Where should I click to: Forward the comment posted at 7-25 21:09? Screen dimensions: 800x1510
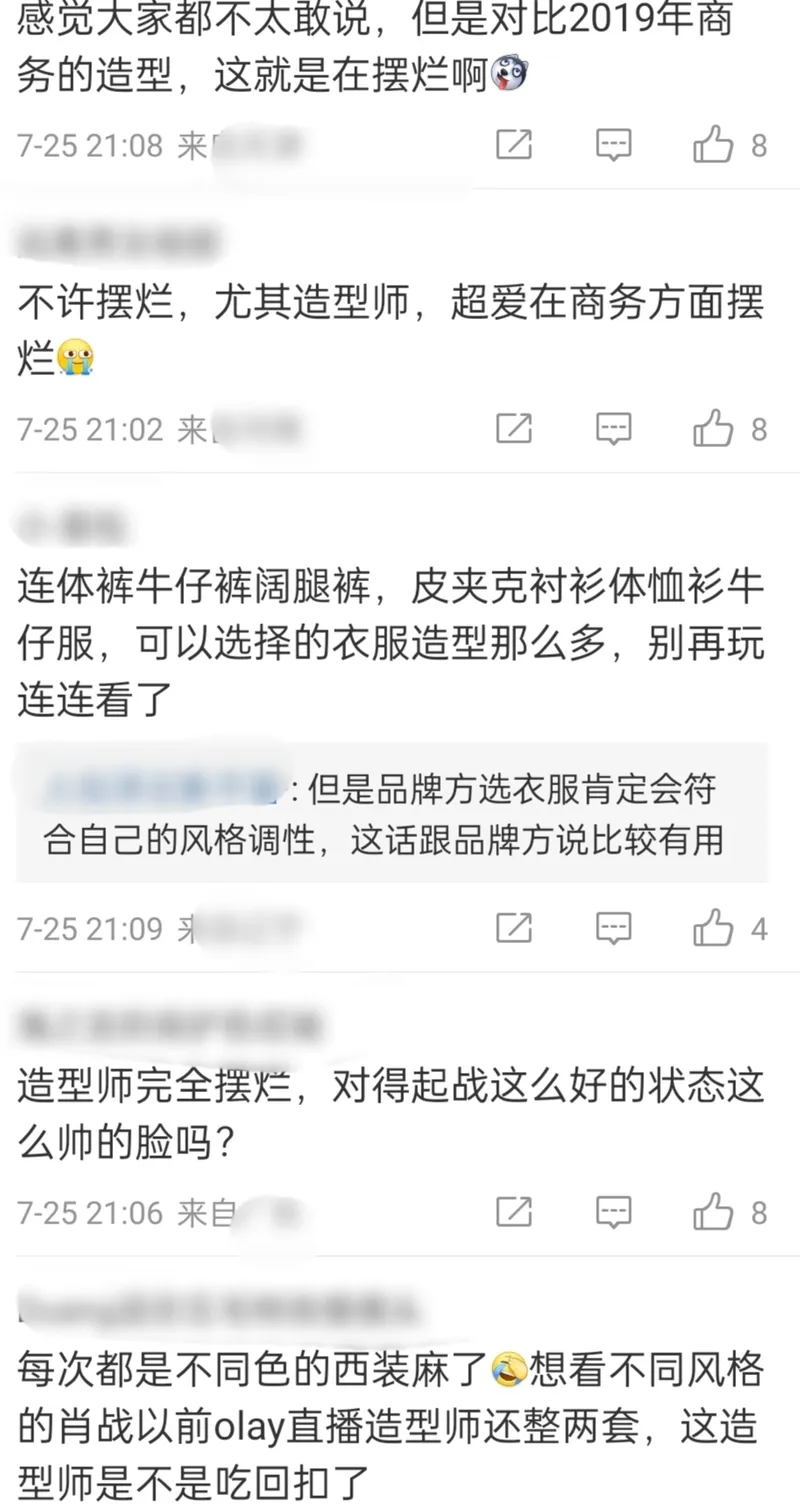[514, 928]
